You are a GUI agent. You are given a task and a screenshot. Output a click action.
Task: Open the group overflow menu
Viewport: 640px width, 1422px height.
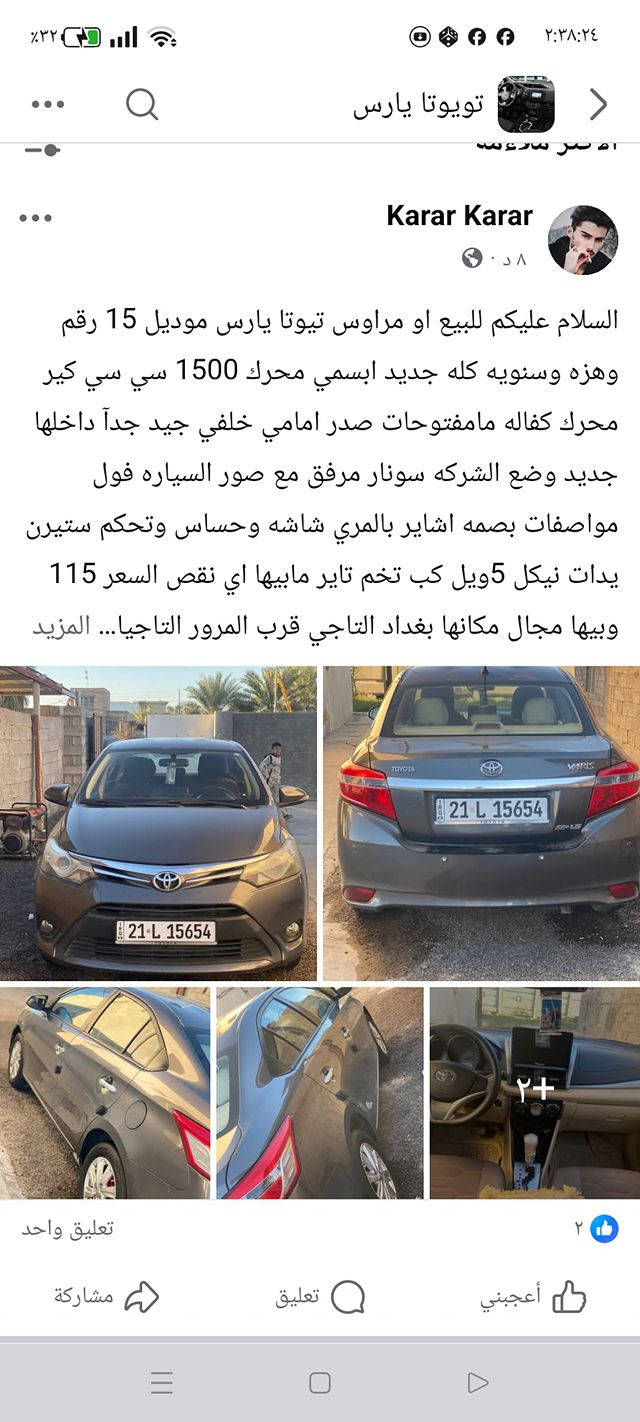[47, 104]
